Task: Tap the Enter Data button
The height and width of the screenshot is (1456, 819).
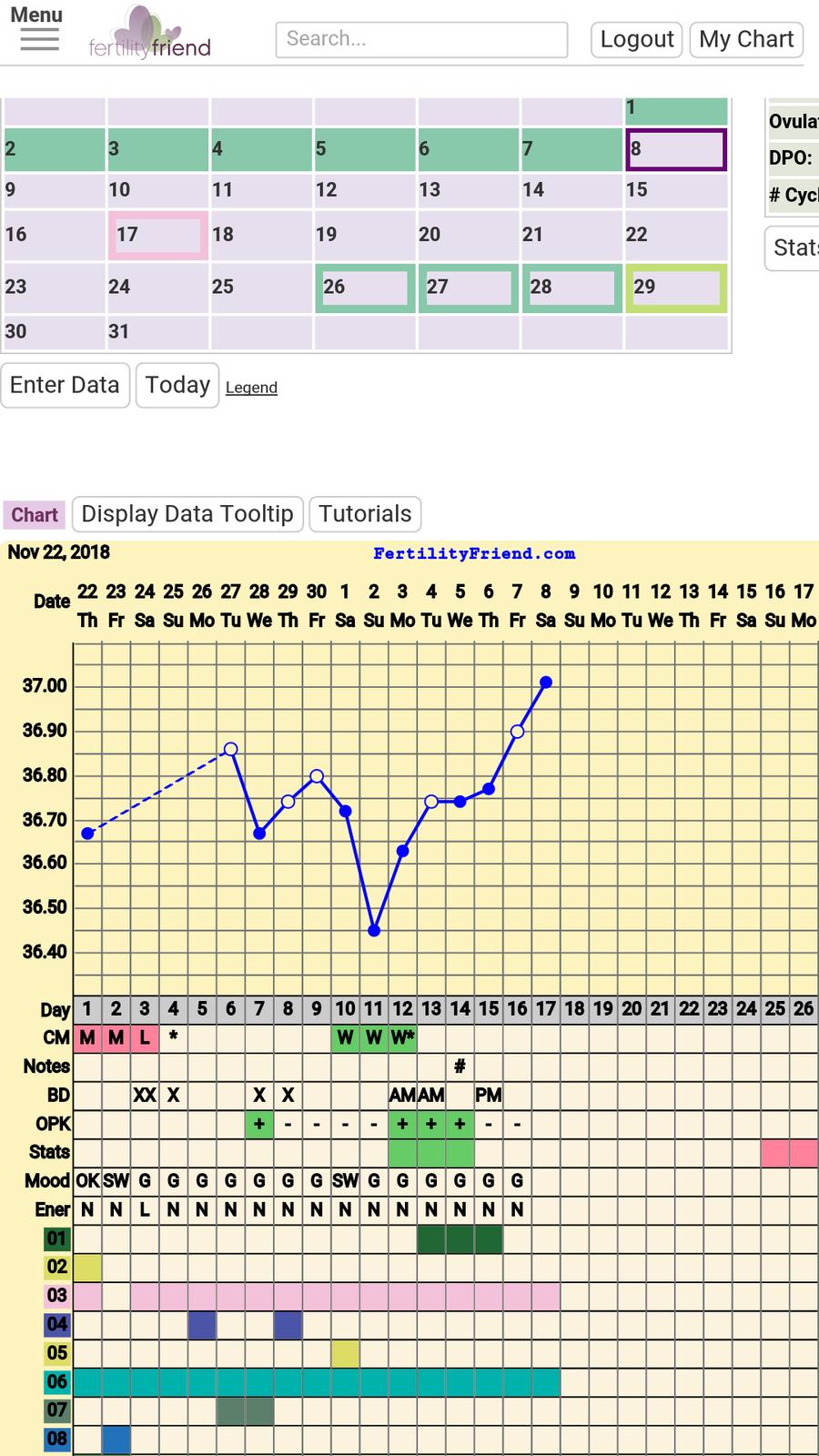Action: (x=65, y=385)
